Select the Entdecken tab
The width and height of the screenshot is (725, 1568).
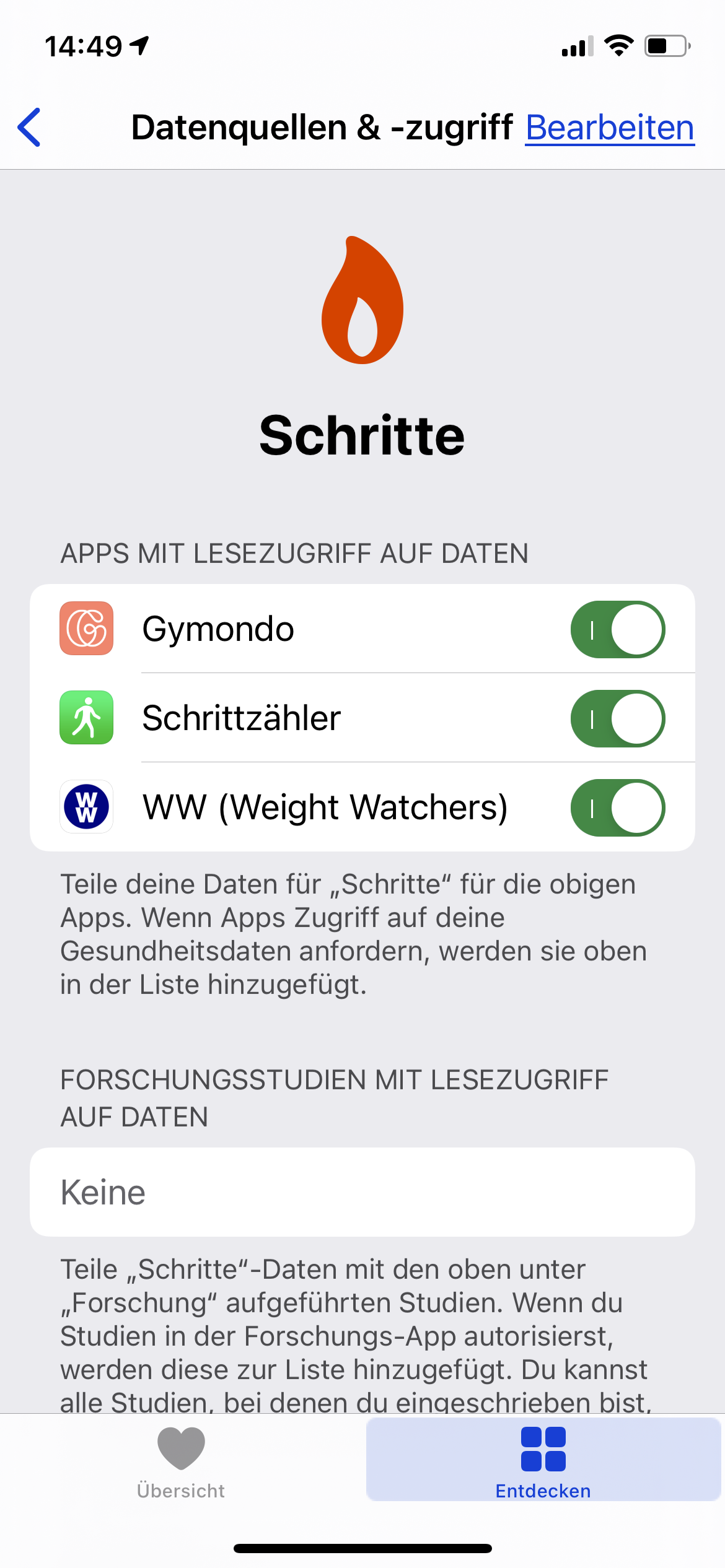pyautogui.click(x=543, y=1460)
